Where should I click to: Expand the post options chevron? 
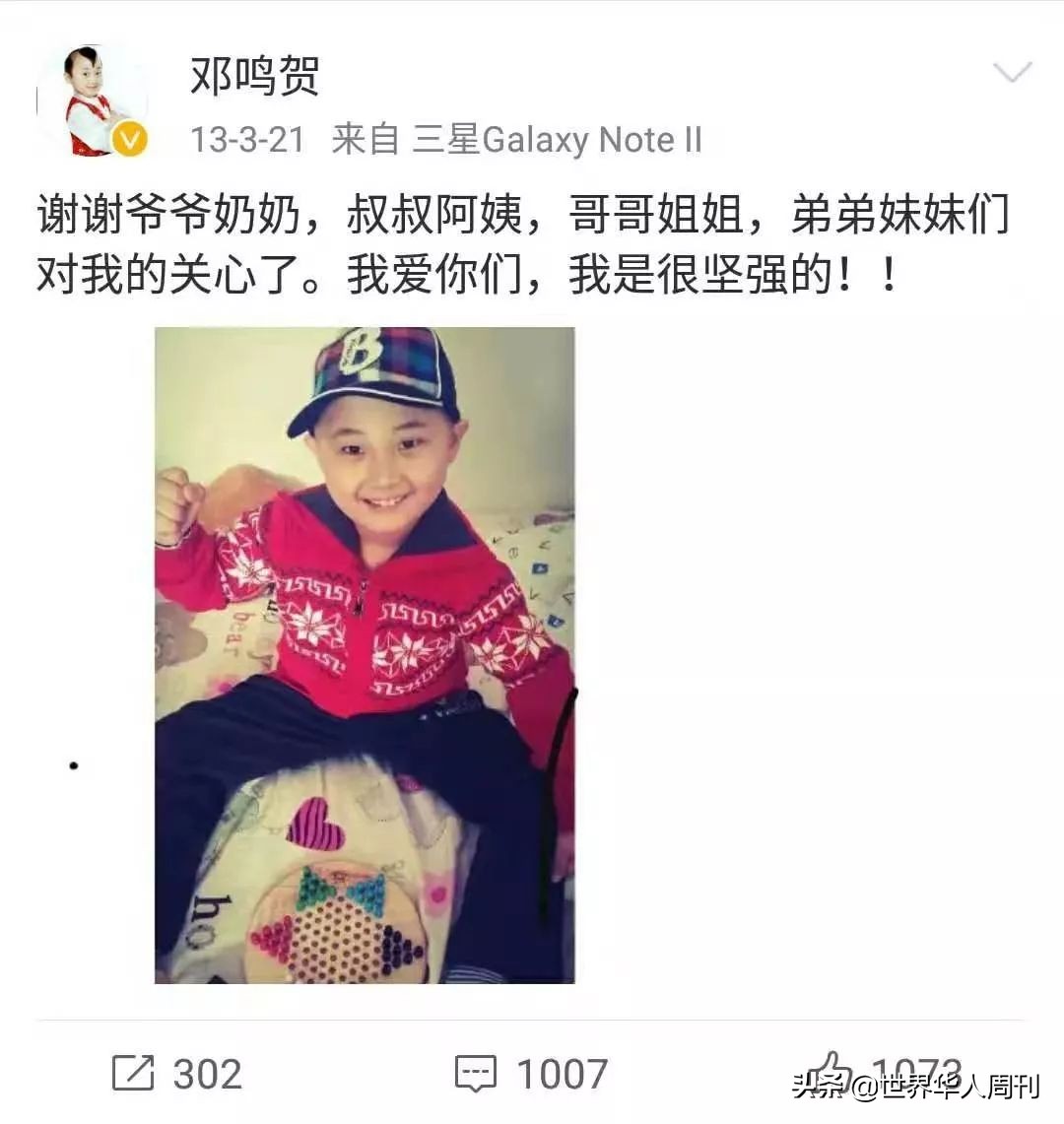[x=1011, y=73]
